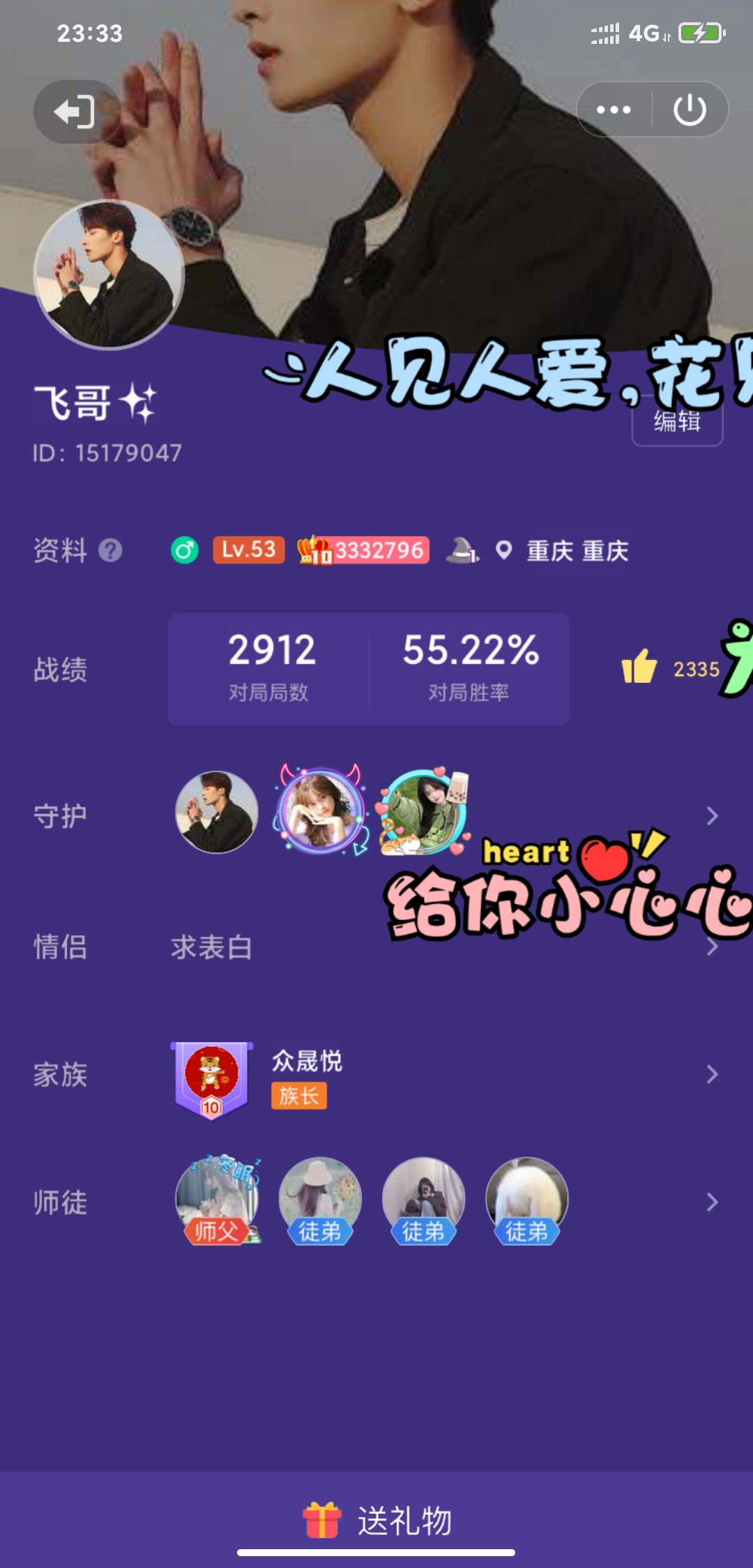This screenshot has width=753, height=1568.
Task: Tap 求表白 in the 情侣 row
Action: click(211, 947)
